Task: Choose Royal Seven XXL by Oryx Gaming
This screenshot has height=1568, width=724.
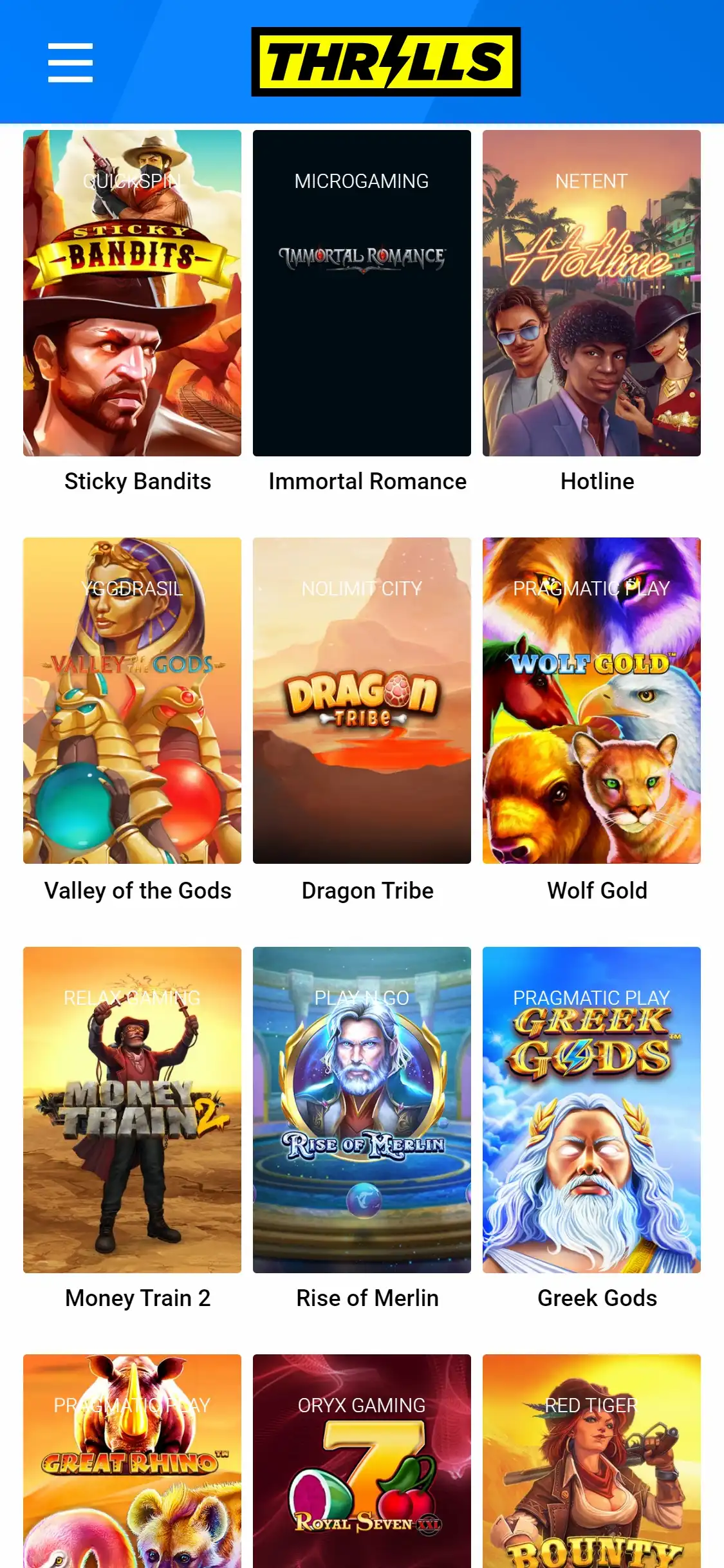Action: click(362, 1461)
